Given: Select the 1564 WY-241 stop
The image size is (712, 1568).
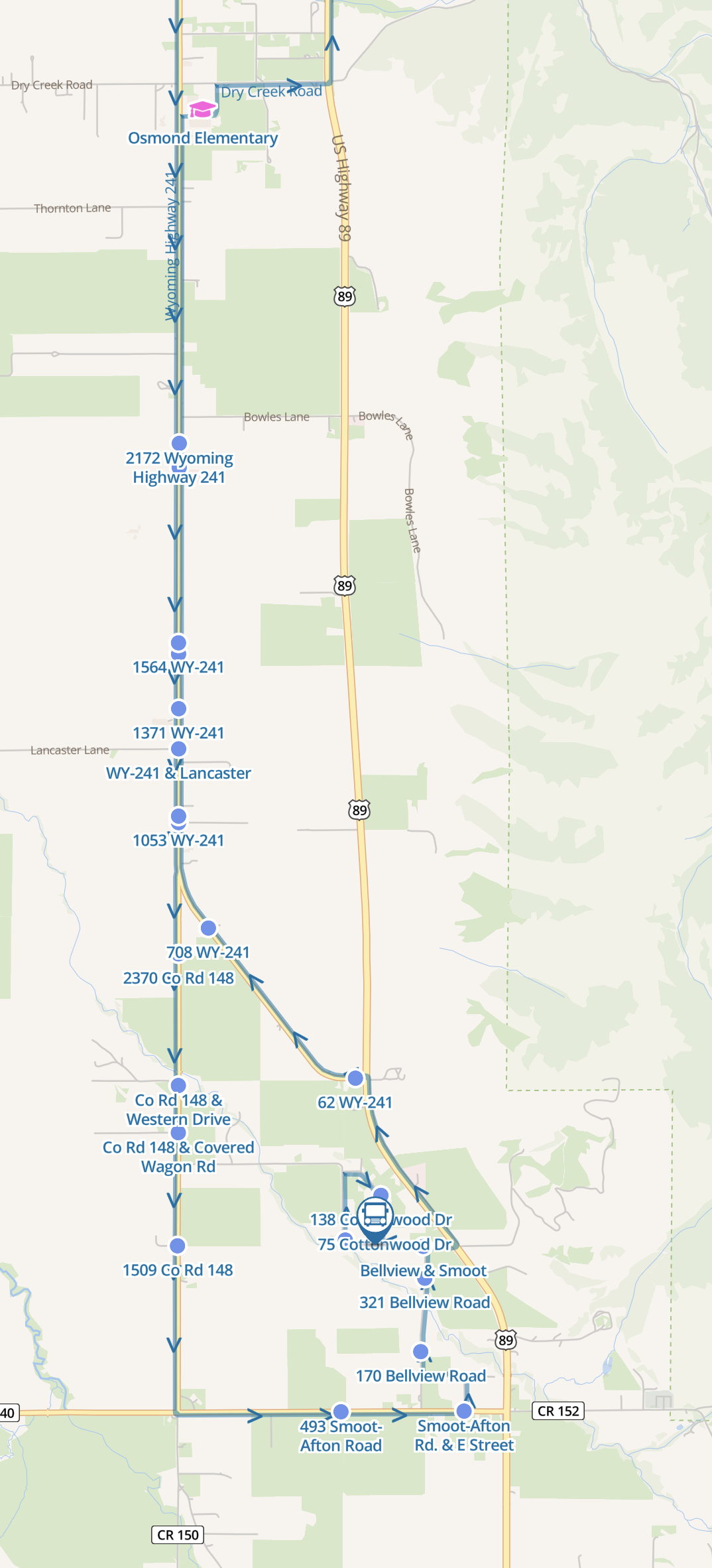Looking at the screenshot, I should pyautogui.click(x=178, y=643).
